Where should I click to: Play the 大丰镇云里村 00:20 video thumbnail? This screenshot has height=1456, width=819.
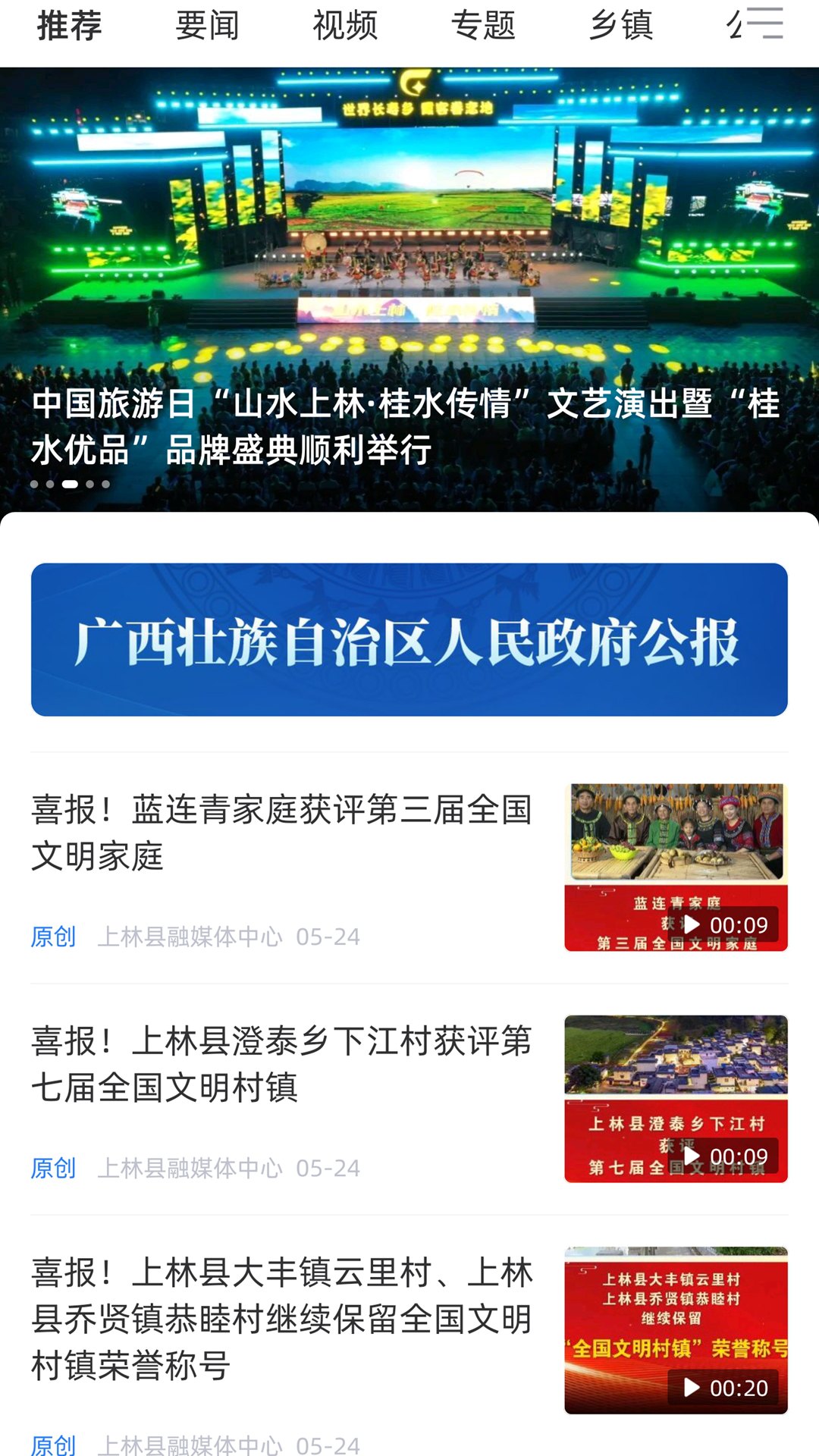[x=676, y=1330]
